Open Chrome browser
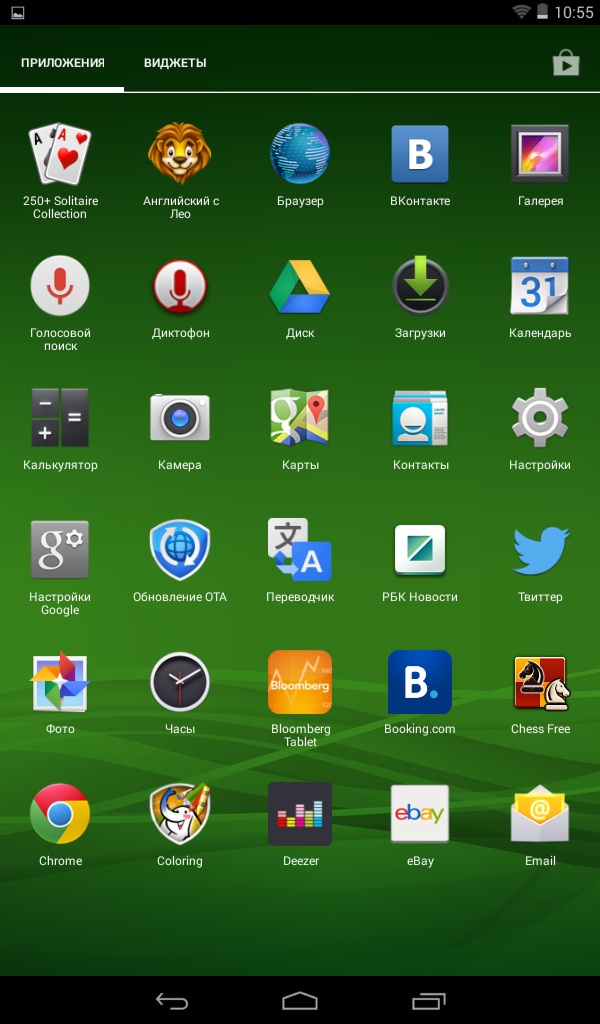Viewport: 600px width, 1024px height. tap(60, 815)
